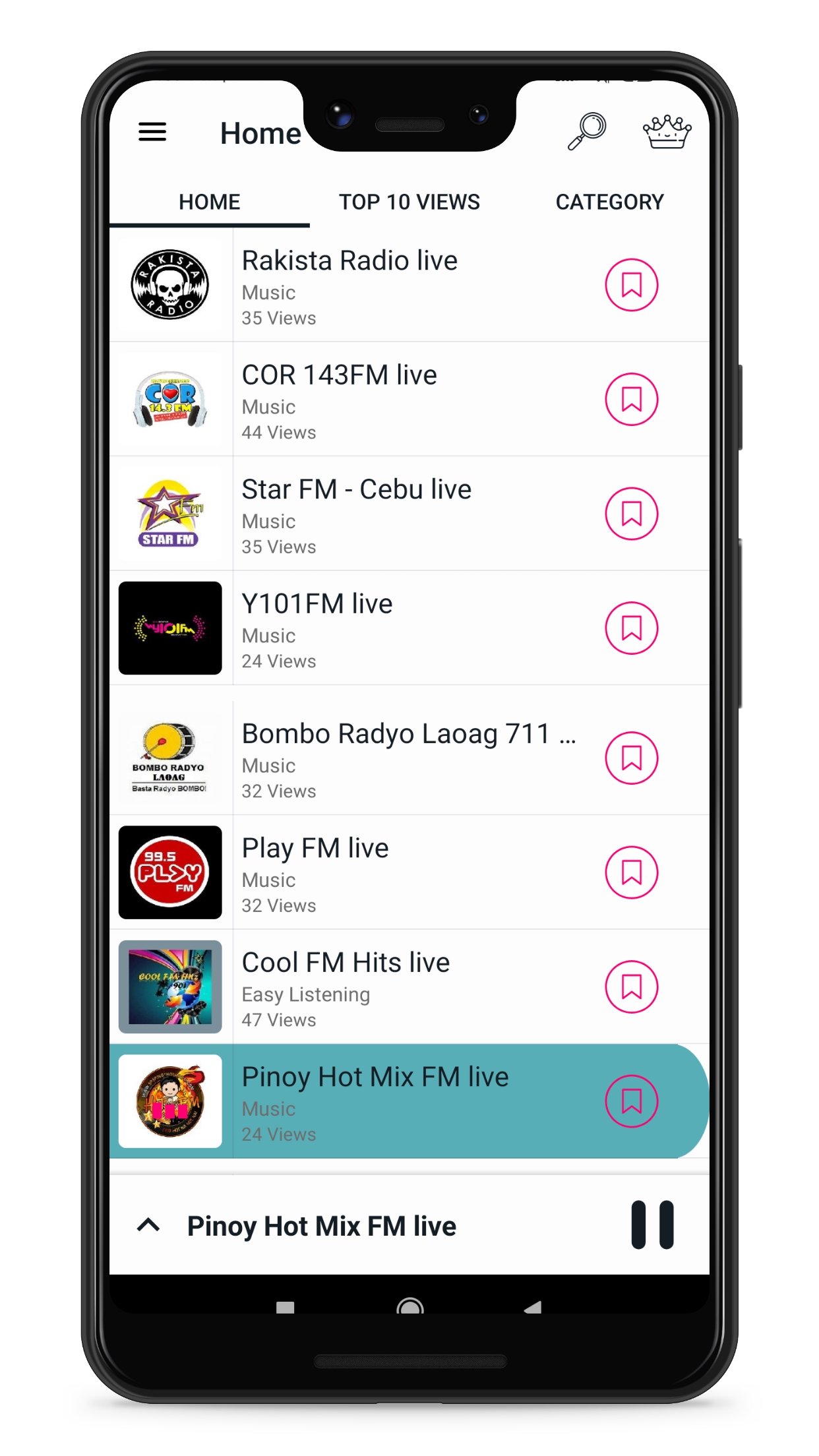Bookmark COR 143FM live
Screen dimensions: 819x1456
[x=631, y=400]
